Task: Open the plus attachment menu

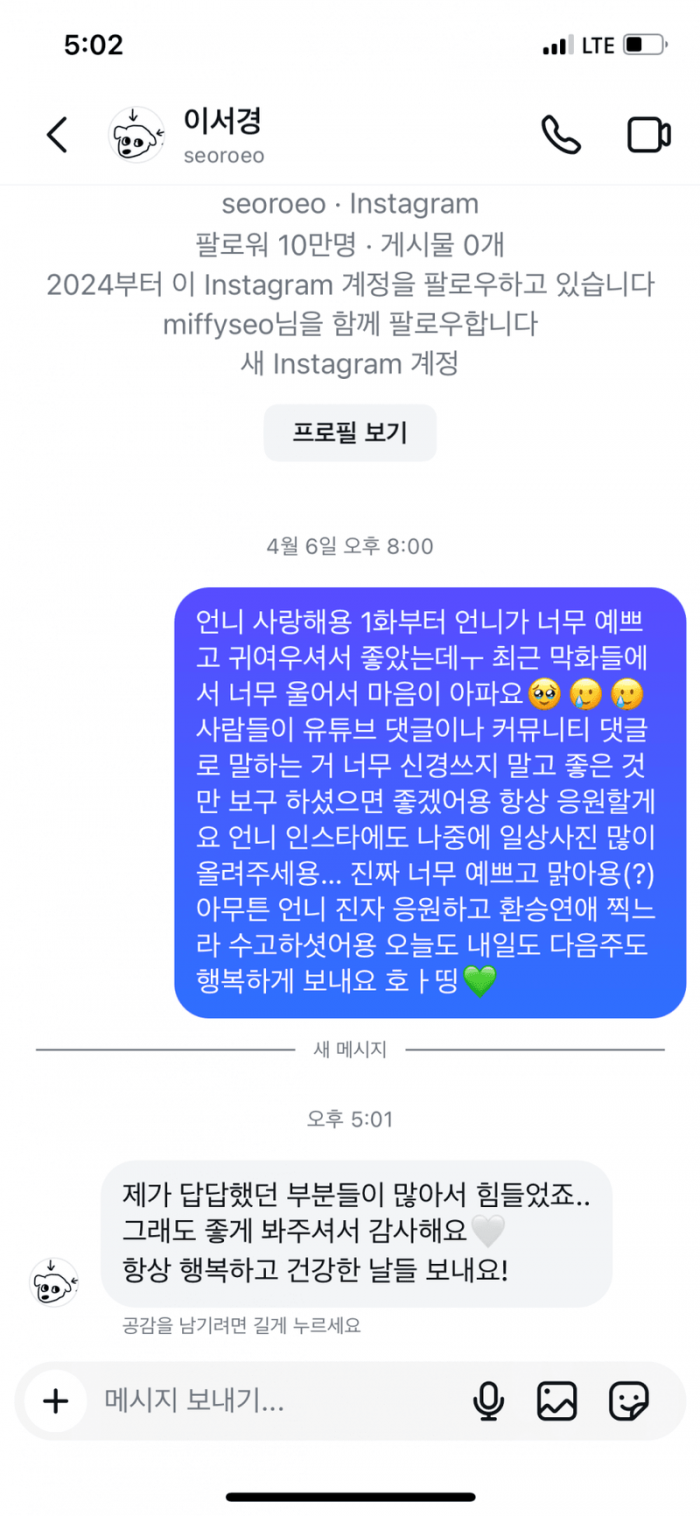Action: coord(56,1400)
